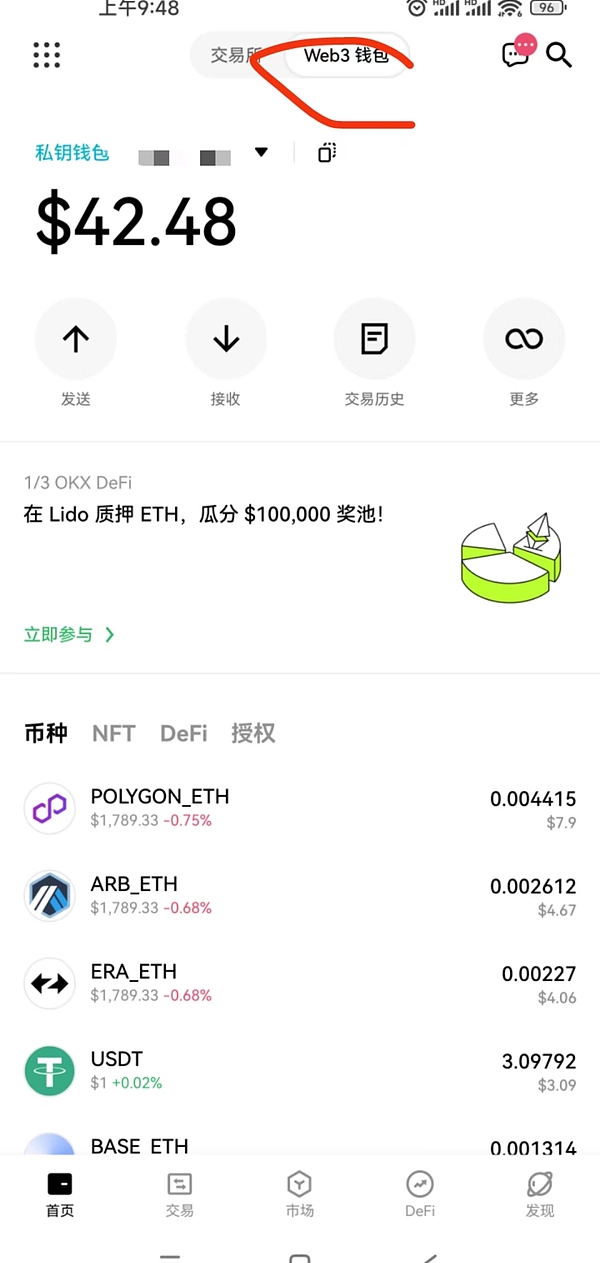600x1263 pixels.
Task: Tap the search magnifier icon
Action: pos(560,55)
